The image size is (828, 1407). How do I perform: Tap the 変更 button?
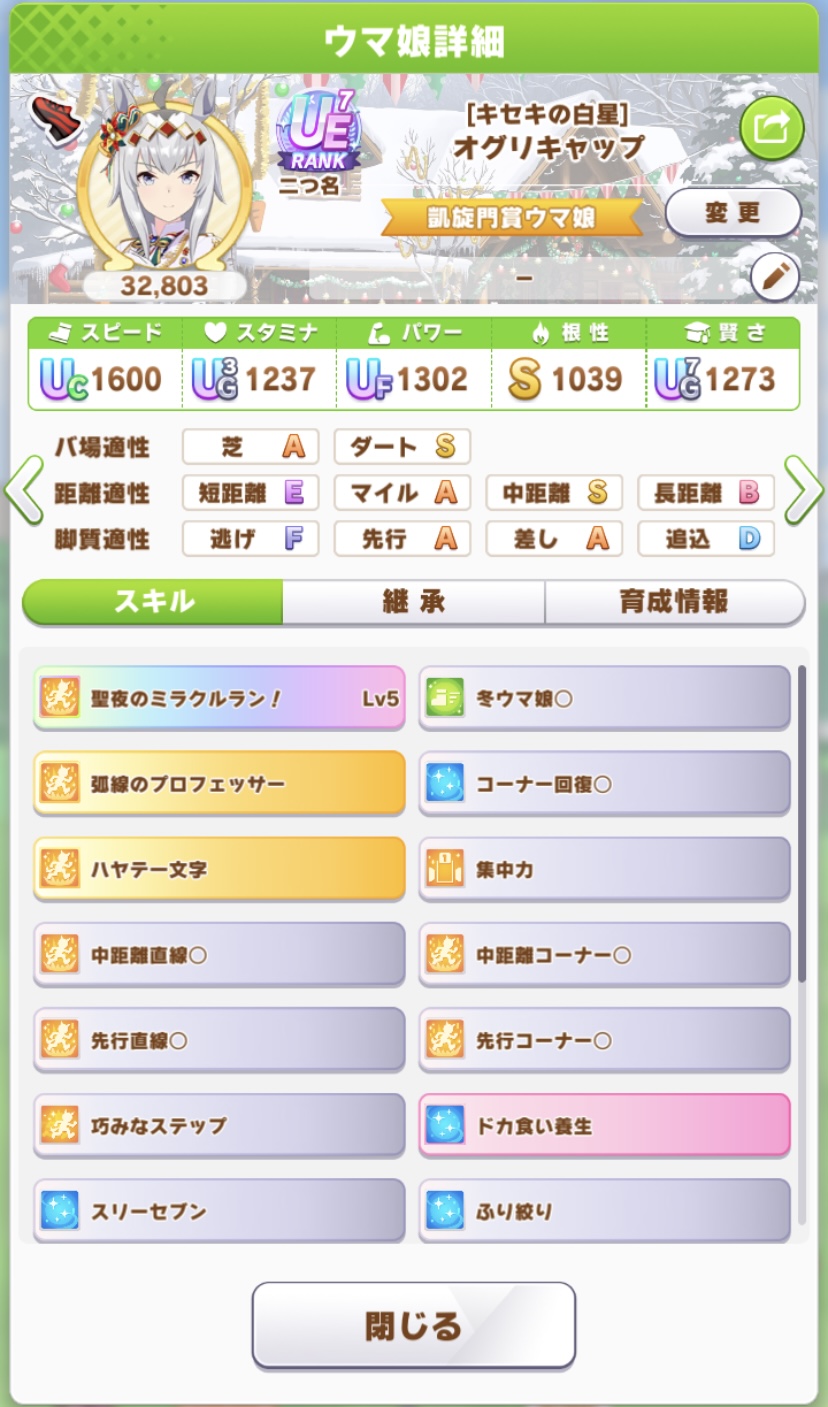(732, 212)
